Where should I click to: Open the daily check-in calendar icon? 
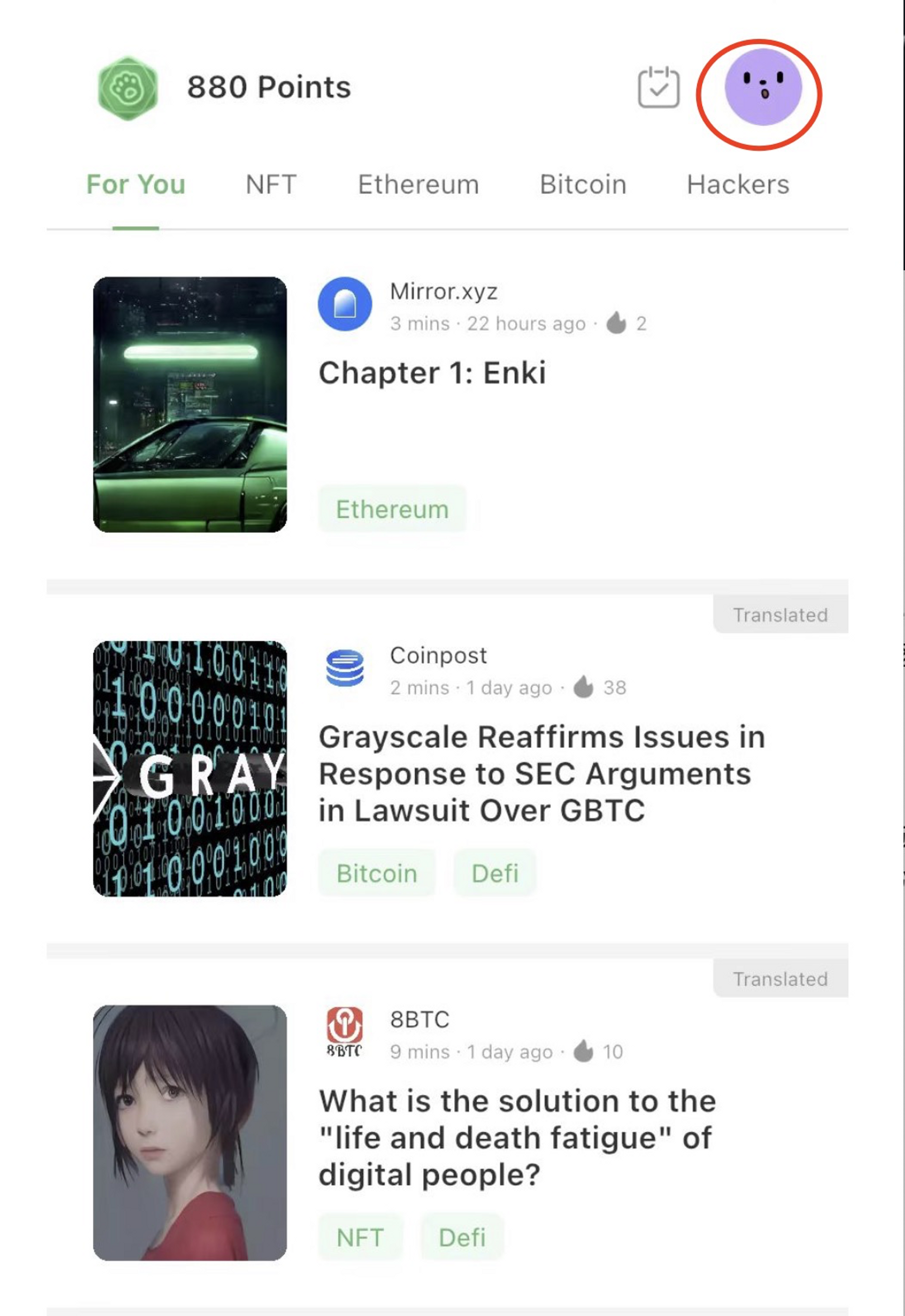658,87
